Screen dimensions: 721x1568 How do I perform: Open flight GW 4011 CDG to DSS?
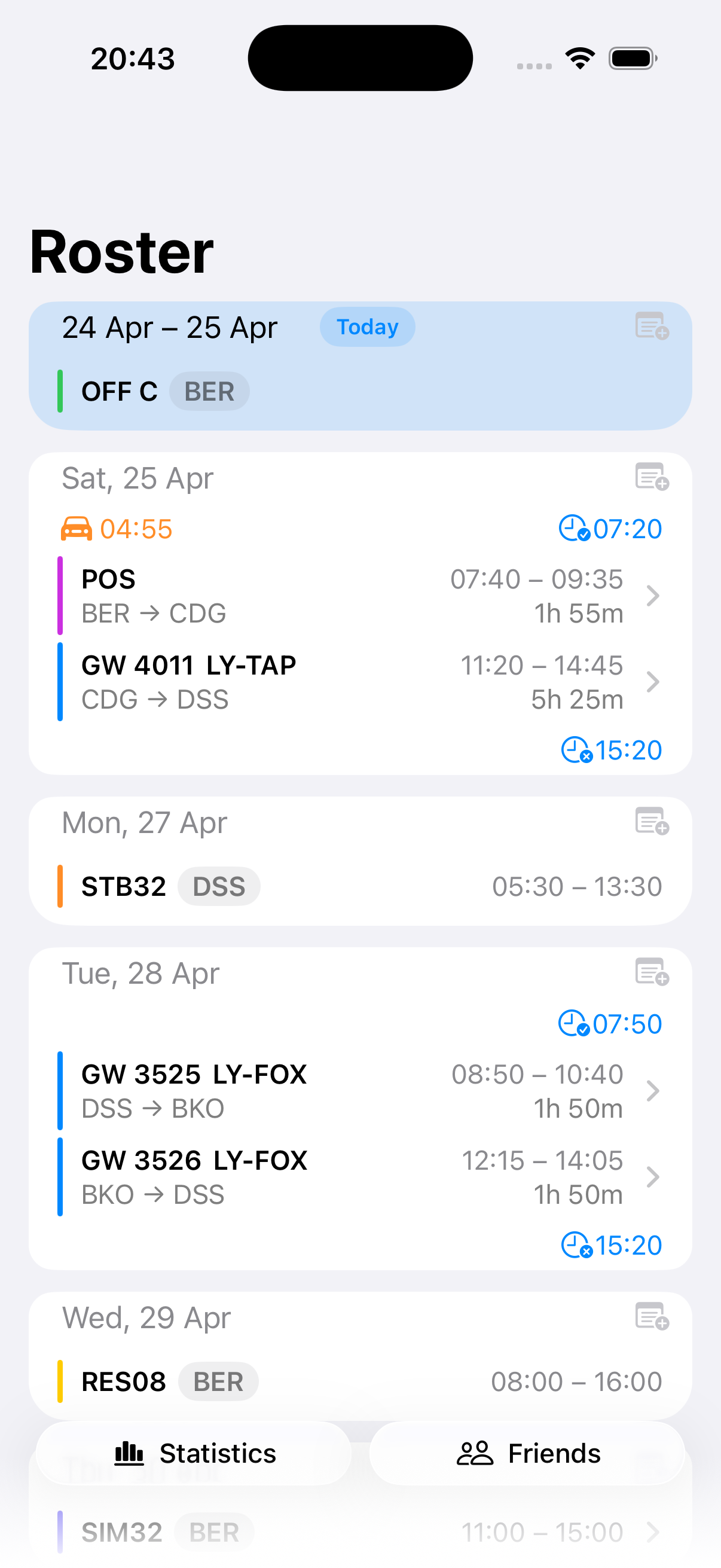359,682
